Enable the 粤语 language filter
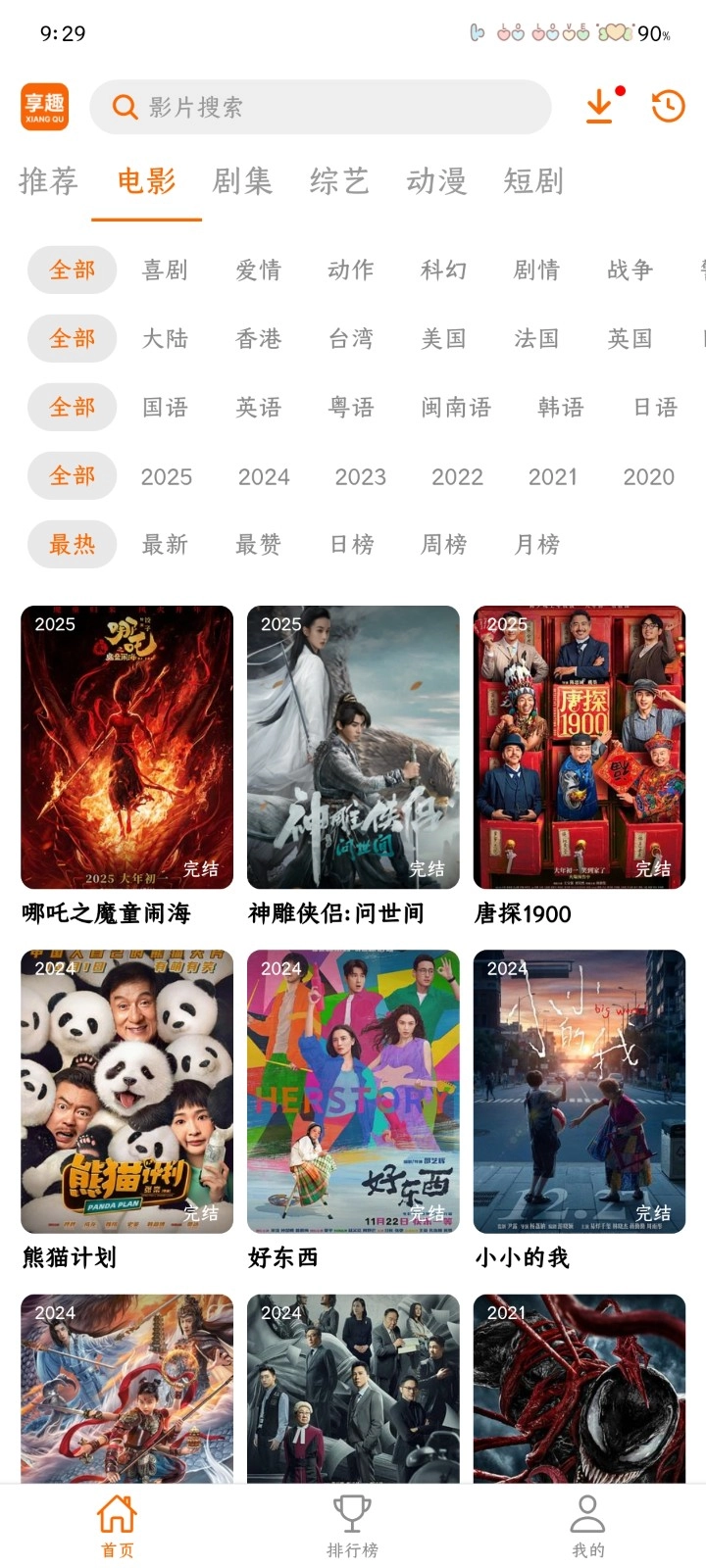 [352, 407]
